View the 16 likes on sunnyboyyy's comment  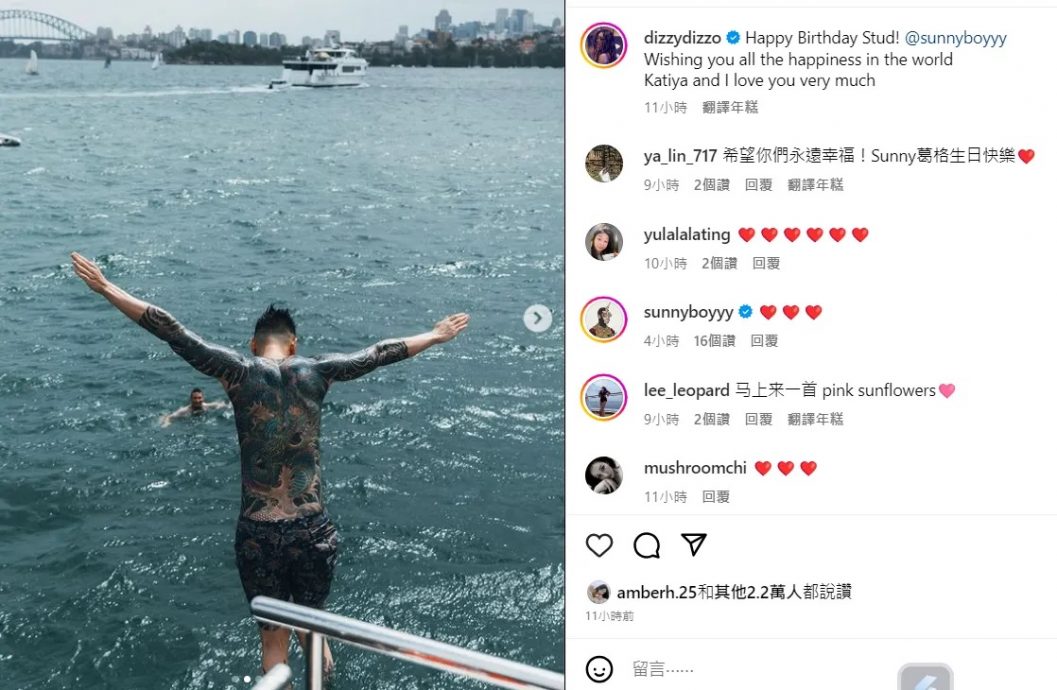pos(714,341)
